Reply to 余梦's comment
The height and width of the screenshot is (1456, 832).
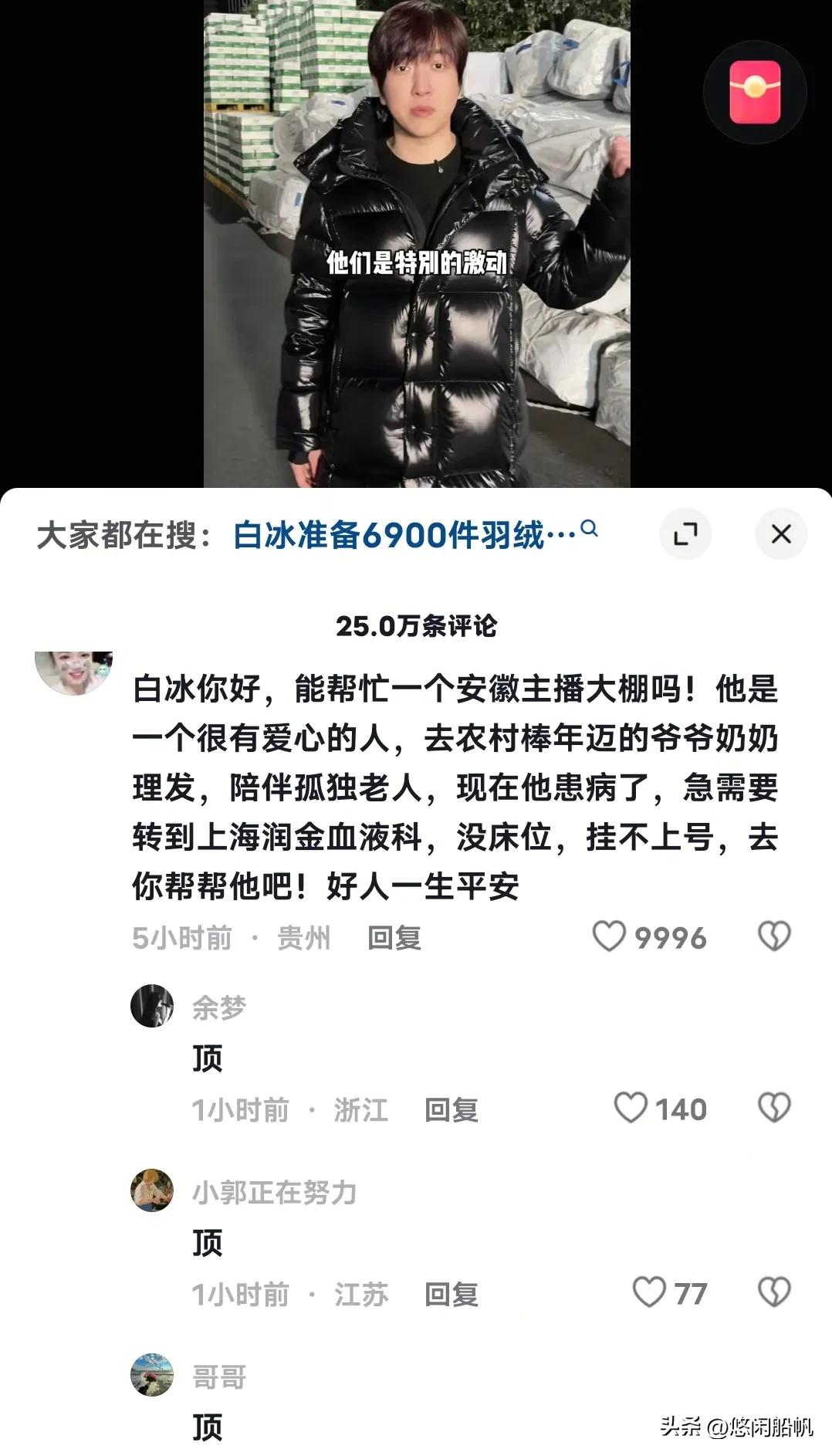(451, 1110)
